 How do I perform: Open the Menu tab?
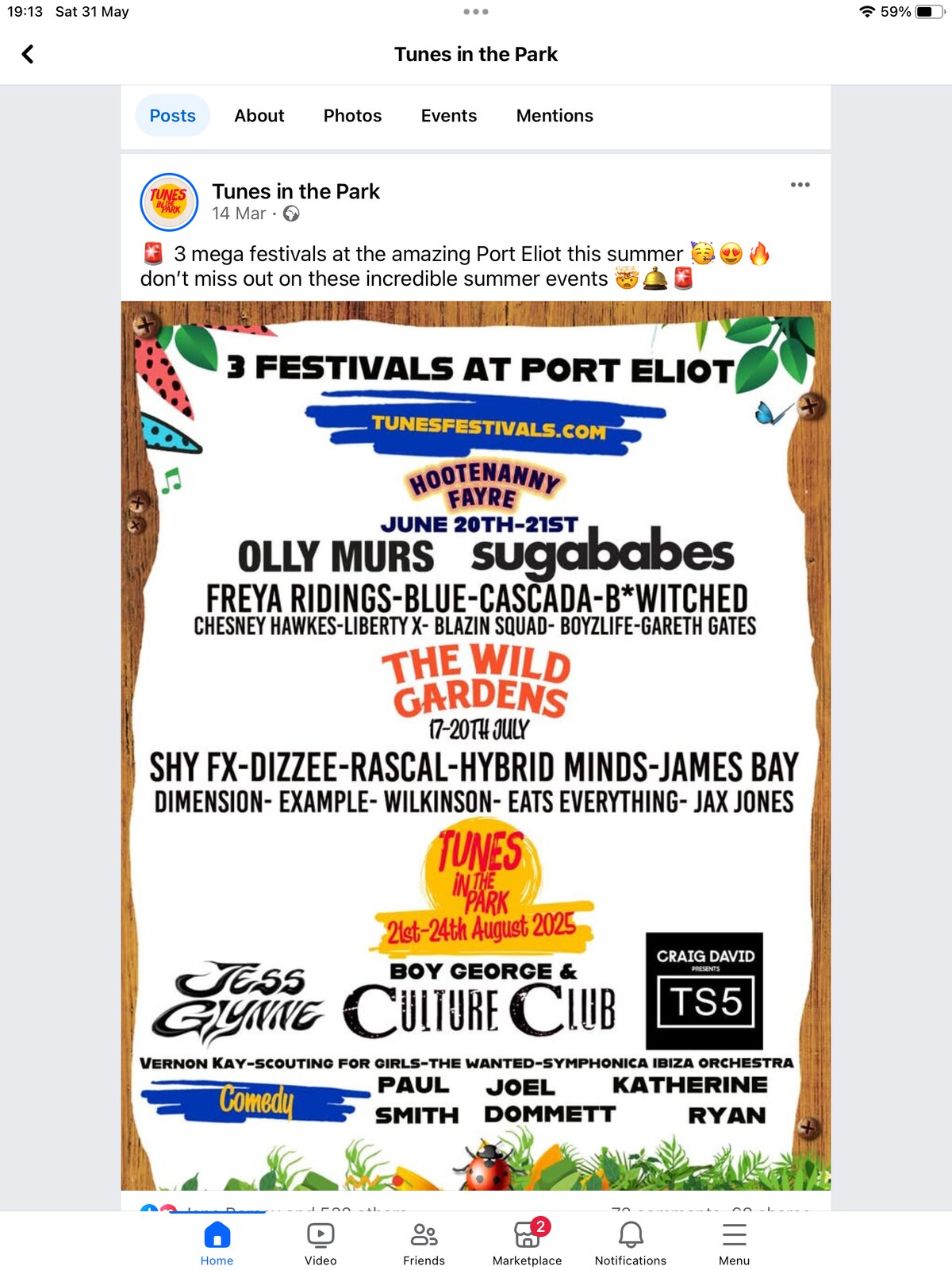734,1243
